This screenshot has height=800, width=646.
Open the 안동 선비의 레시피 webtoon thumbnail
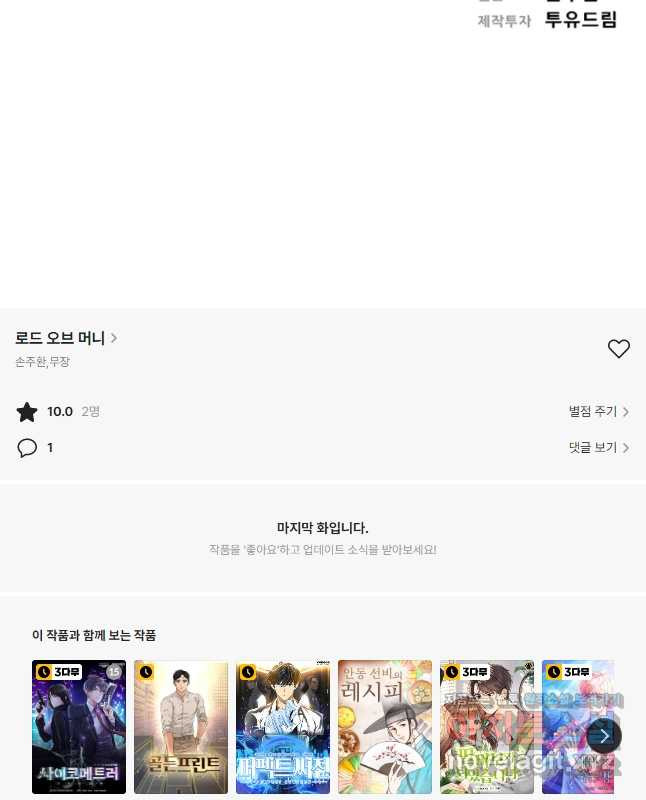(385, 727)
